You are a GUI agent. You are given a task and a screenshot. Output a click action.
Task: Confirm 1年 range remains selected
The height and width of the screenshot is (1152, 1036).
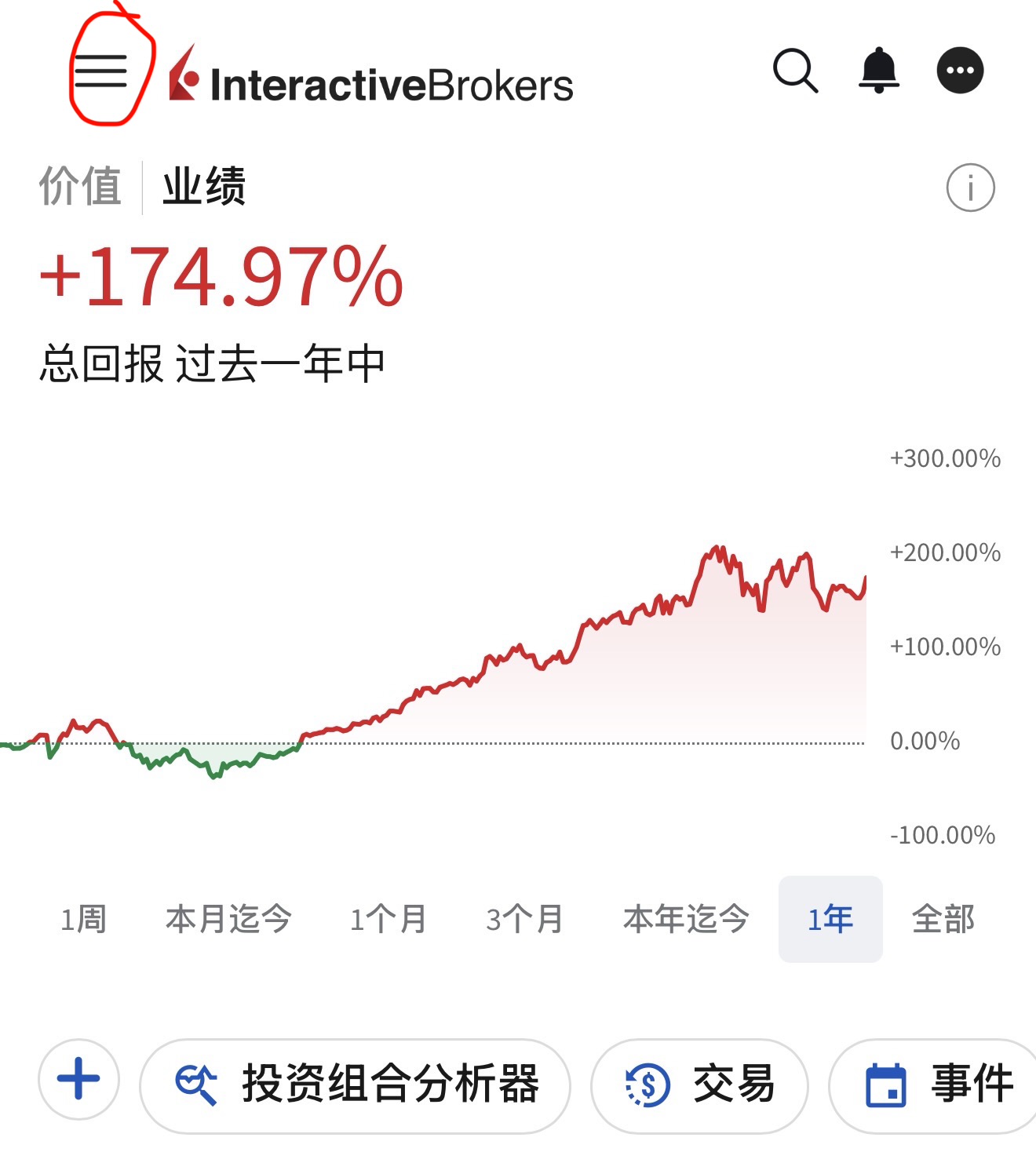[830, 920]
